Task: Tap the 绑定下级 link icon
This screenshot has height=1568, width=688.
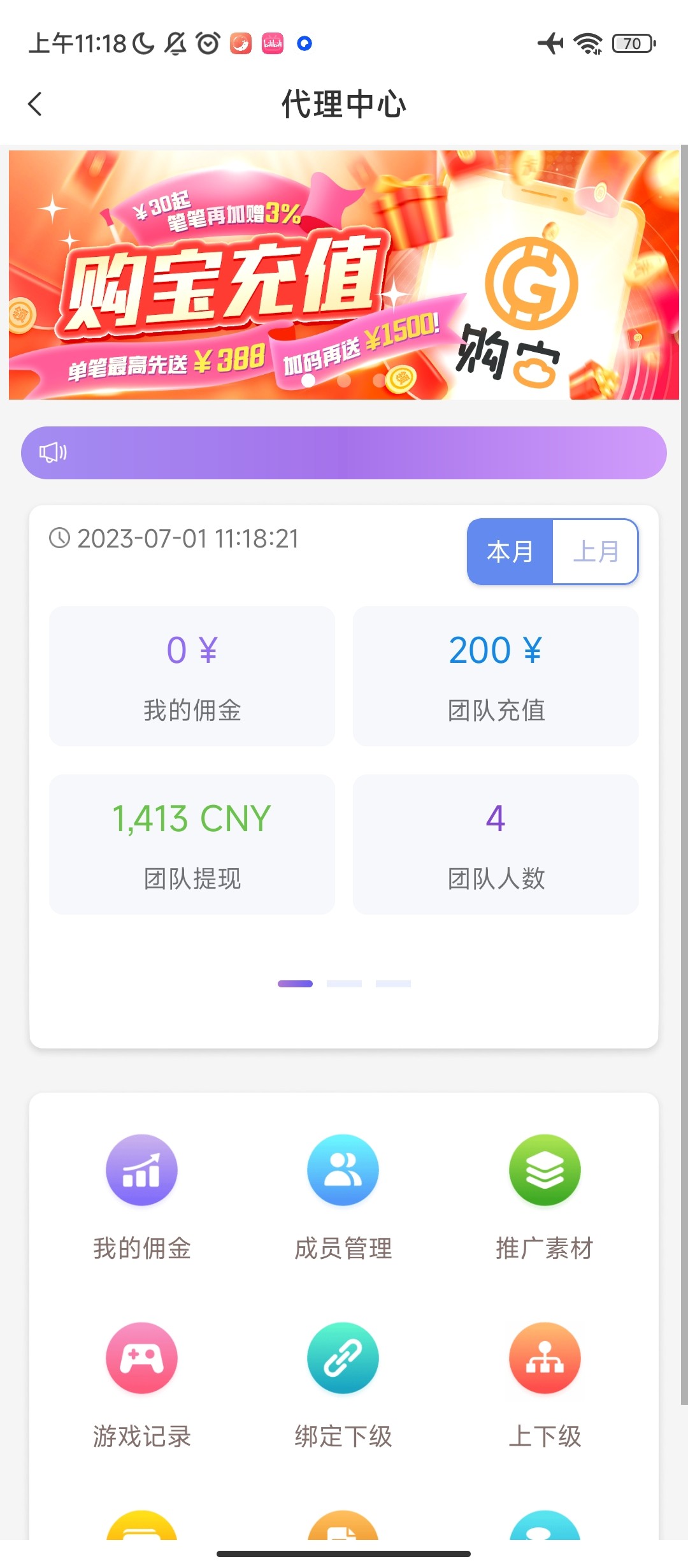Action: pyautogui.click(x=343, y=1356)
